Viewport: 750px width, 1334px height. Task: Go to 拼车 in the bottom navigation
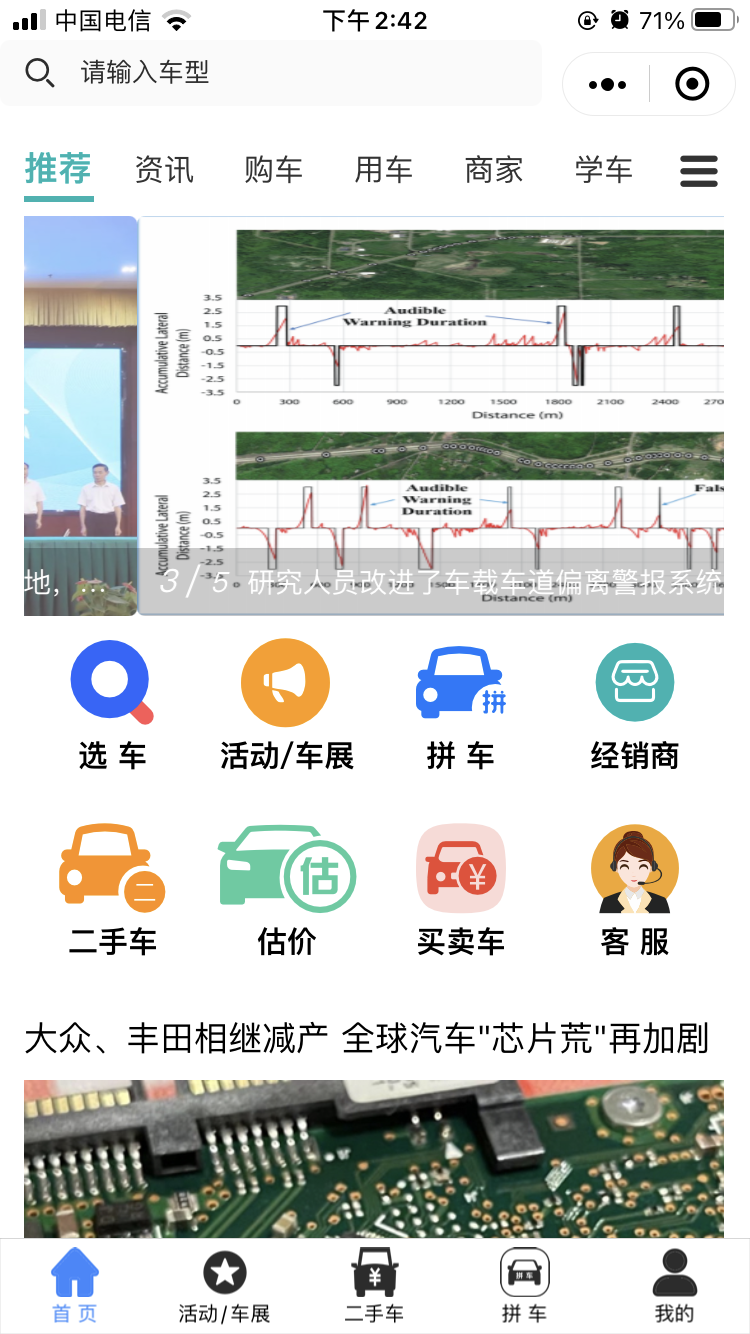click(525, 1286)
